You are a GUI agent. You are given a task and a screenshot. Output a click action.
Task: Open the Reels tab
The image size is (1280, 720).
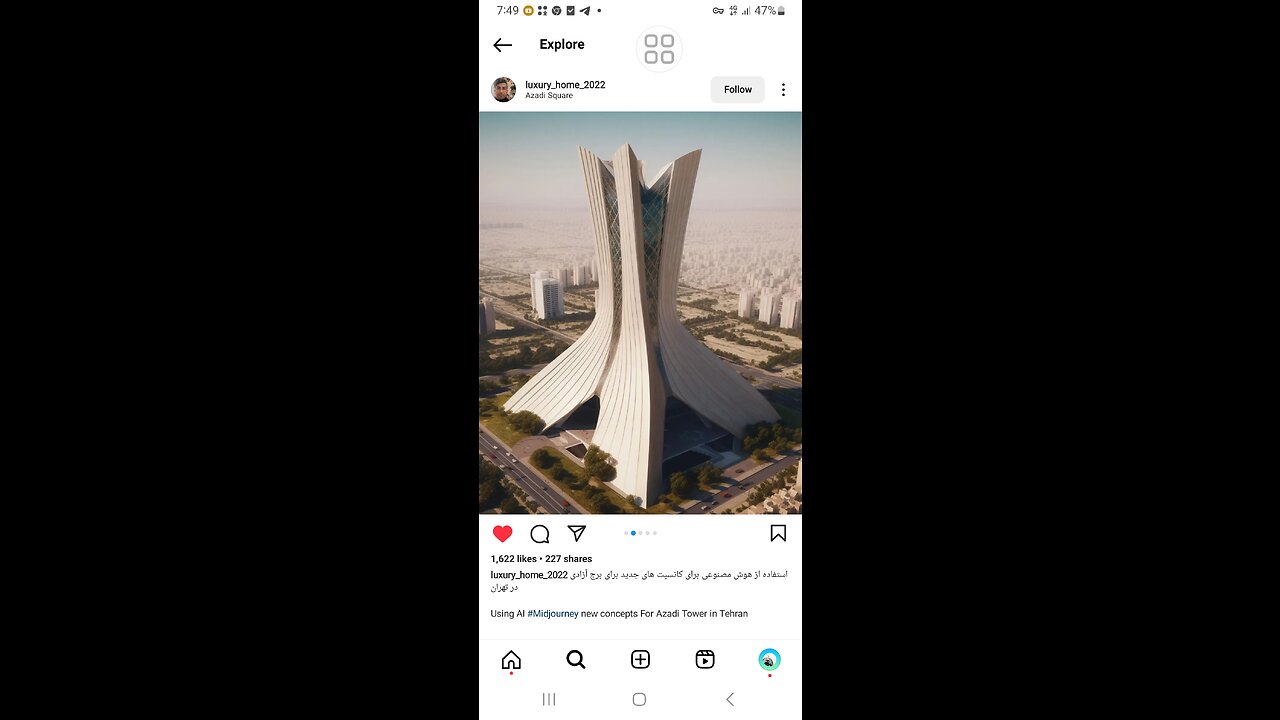[705, 659]
